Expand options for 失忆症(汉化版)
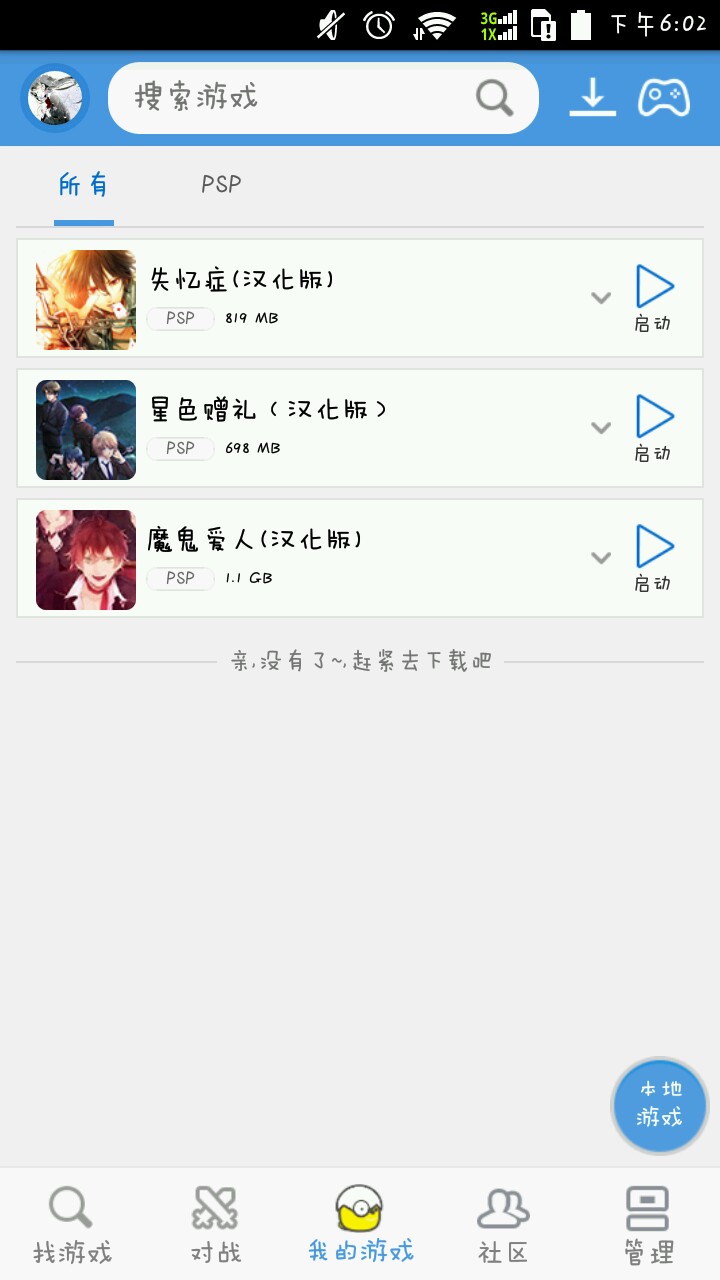Image resolution: width=720 pixels, height=1280 pixels. 600,298
